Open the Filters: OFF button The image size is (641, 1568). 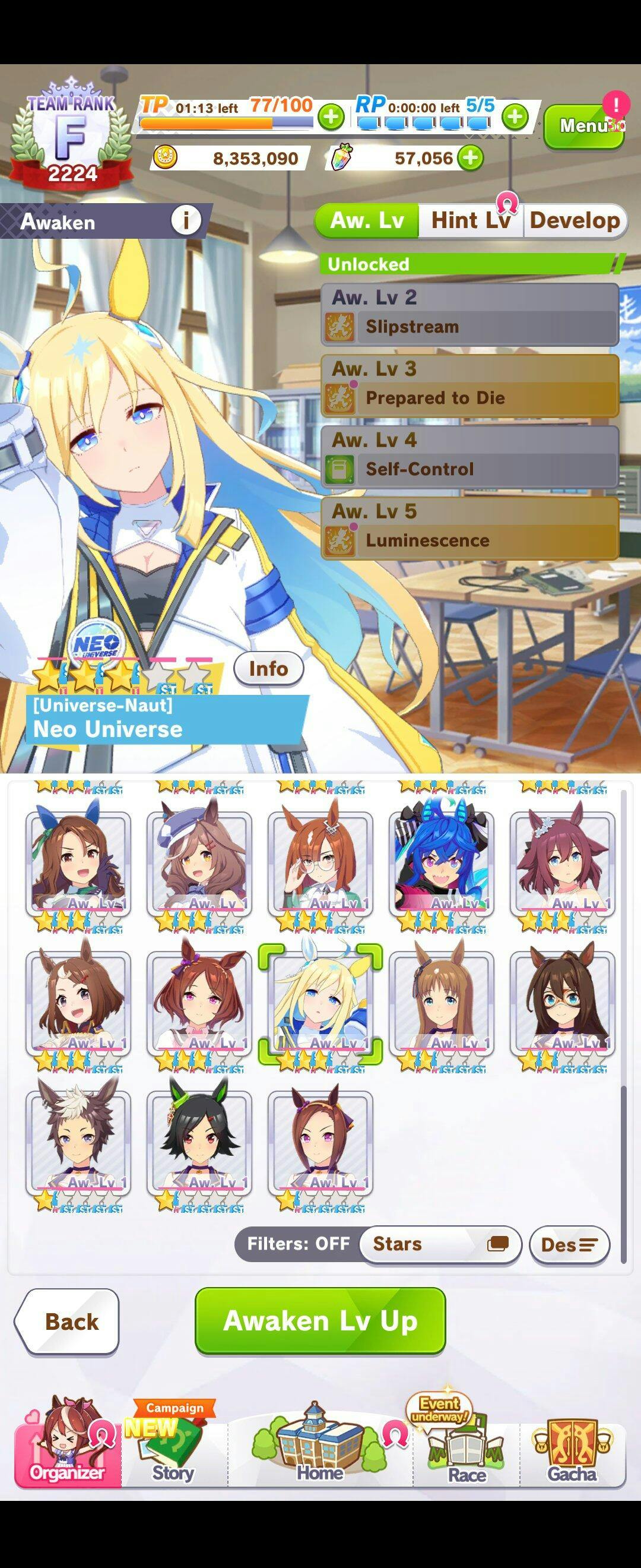298,1244
